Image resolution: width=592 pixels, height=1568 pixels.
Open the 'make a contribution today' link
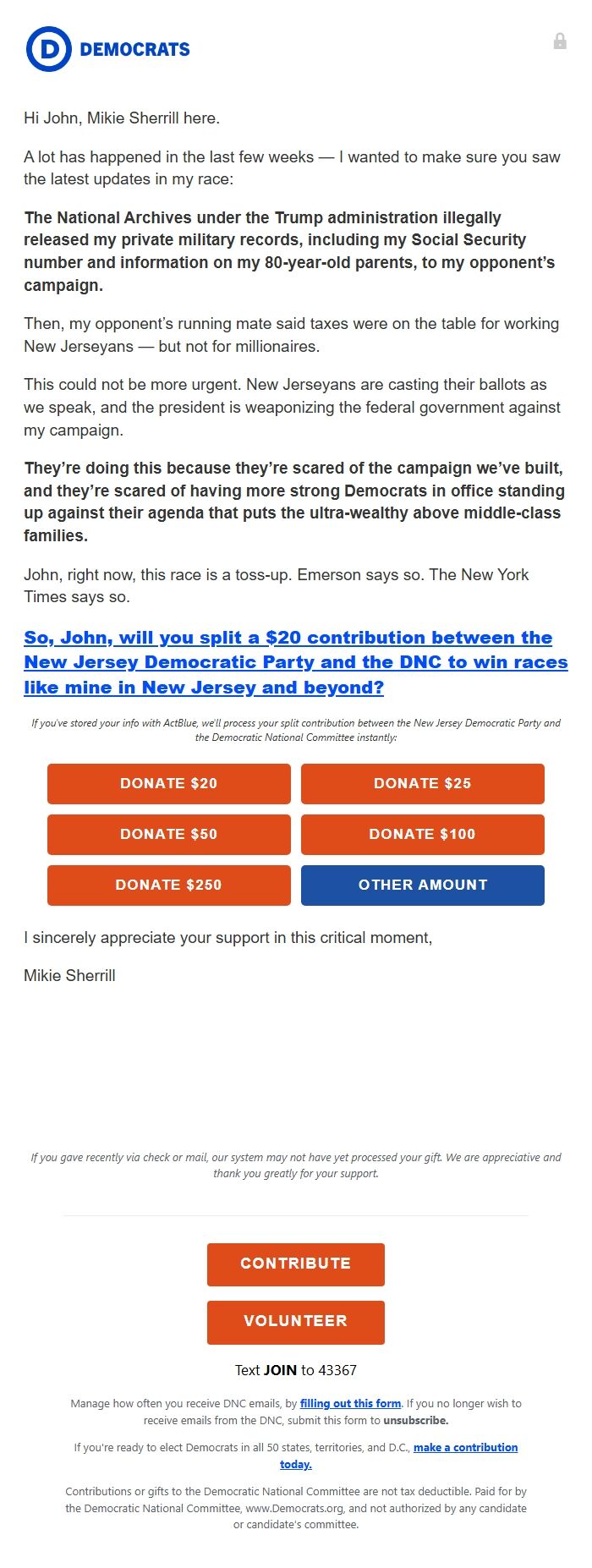465,1447
